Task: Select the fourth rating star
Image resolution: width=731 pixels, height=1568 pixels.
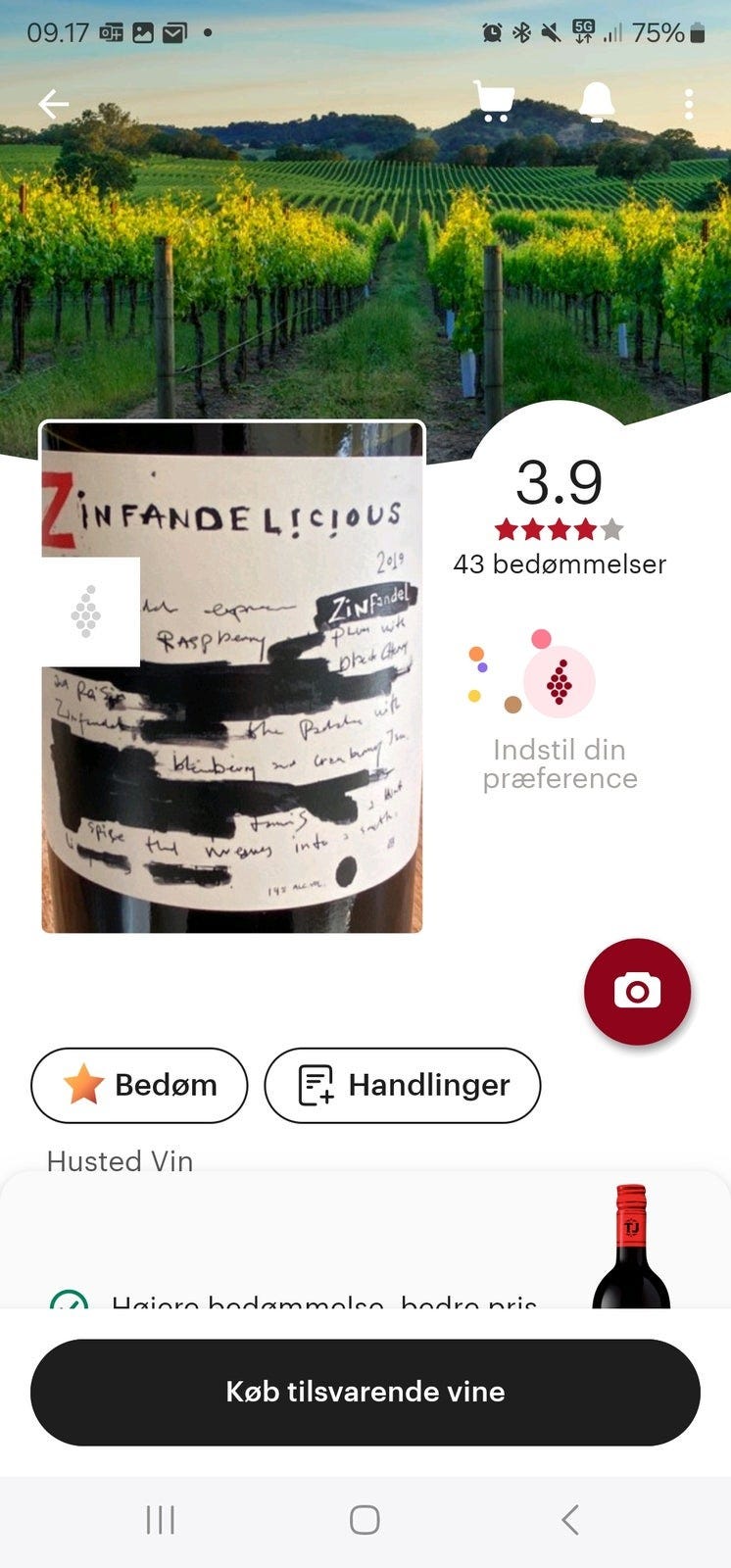Action: tap(583, 529)
